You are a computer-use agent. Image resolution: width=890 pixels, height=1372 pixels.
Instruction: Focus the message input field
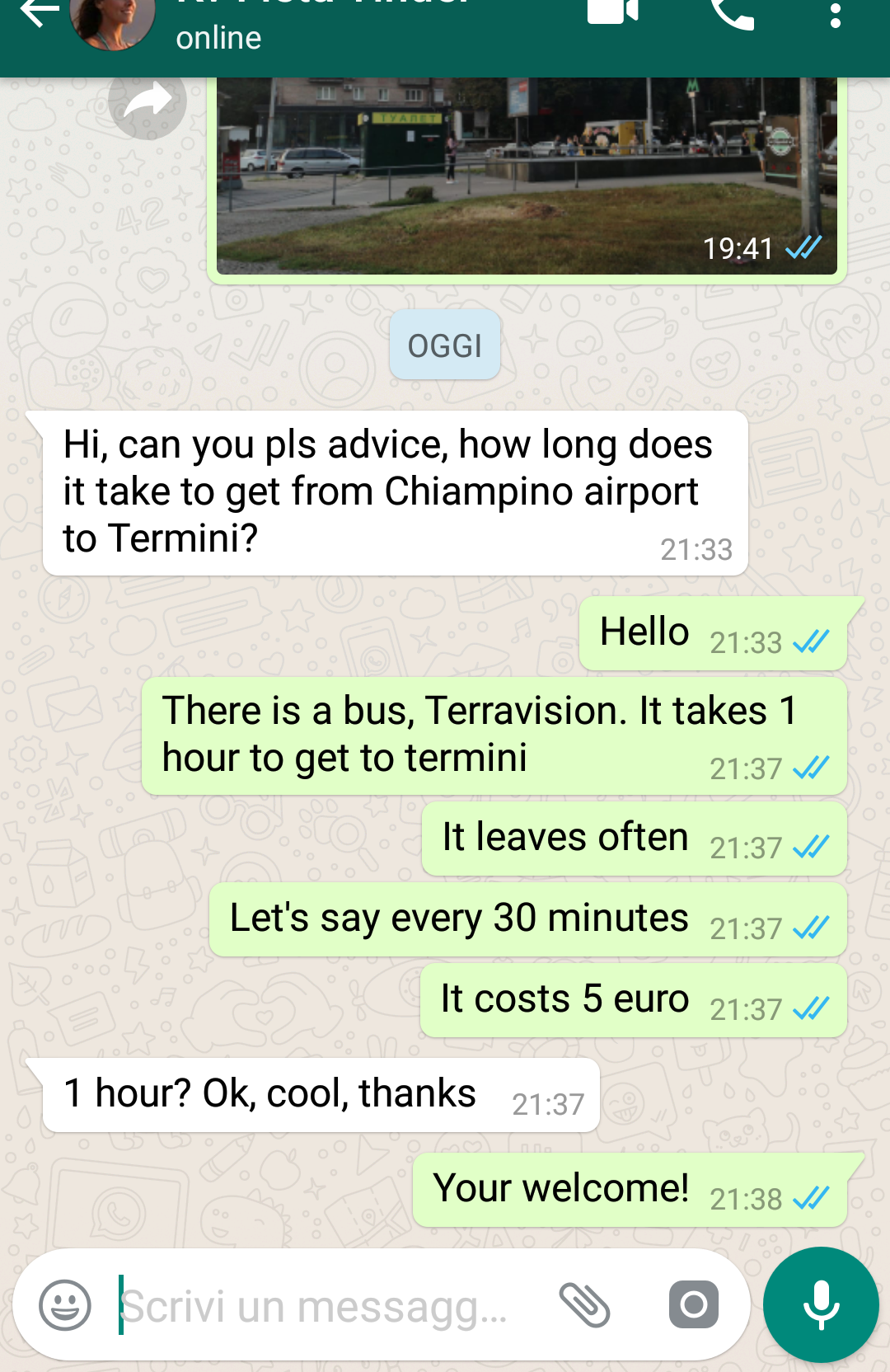pyautogui.click(x=321, y=1306)
